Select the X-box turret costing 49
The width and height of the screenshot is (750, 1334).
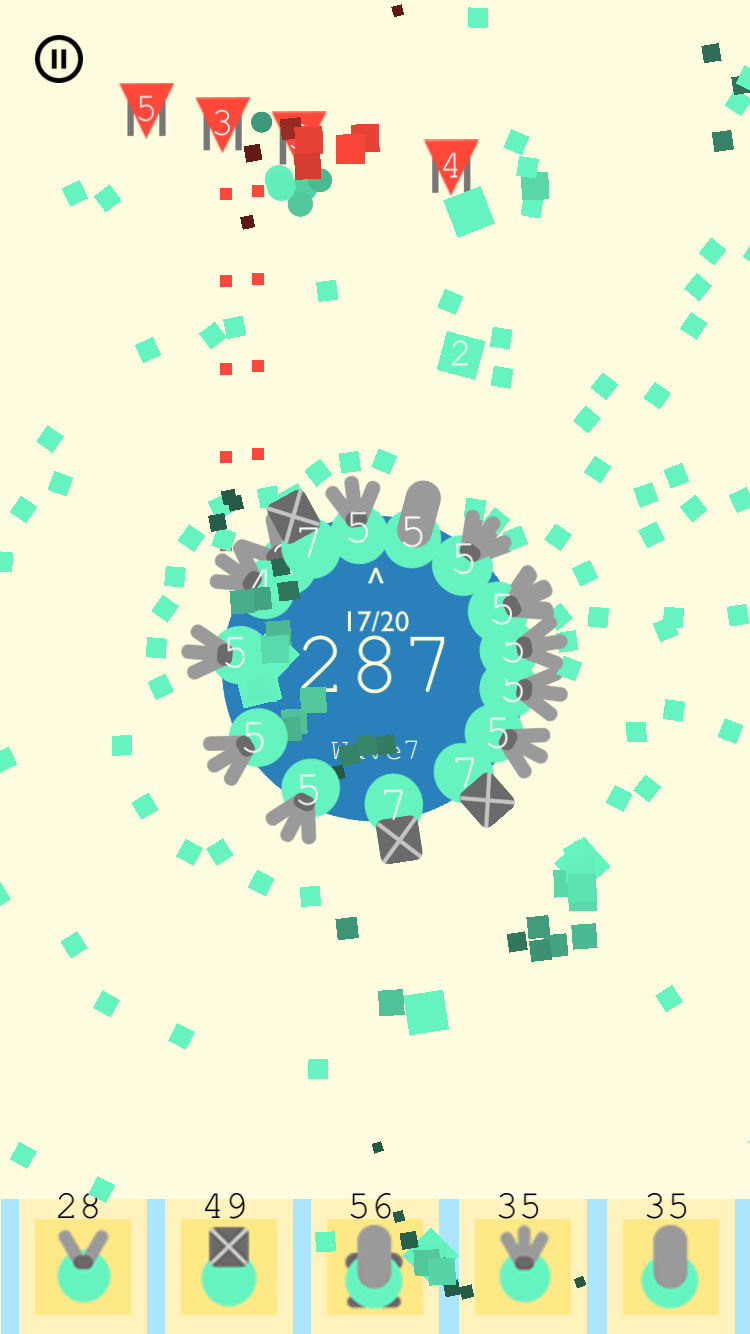click(x=229, y=1266)
